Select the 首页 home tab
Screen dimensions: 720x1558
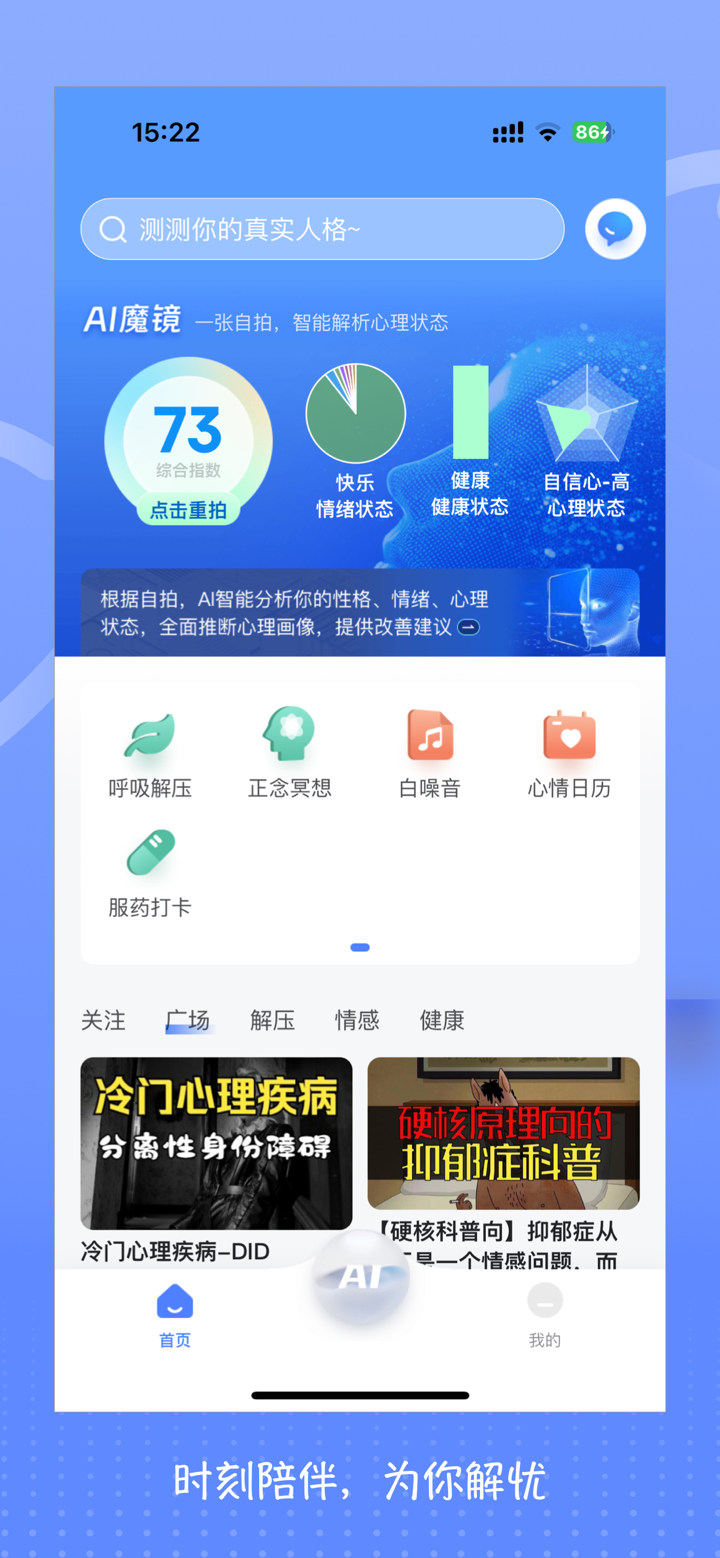(173, 1313)
